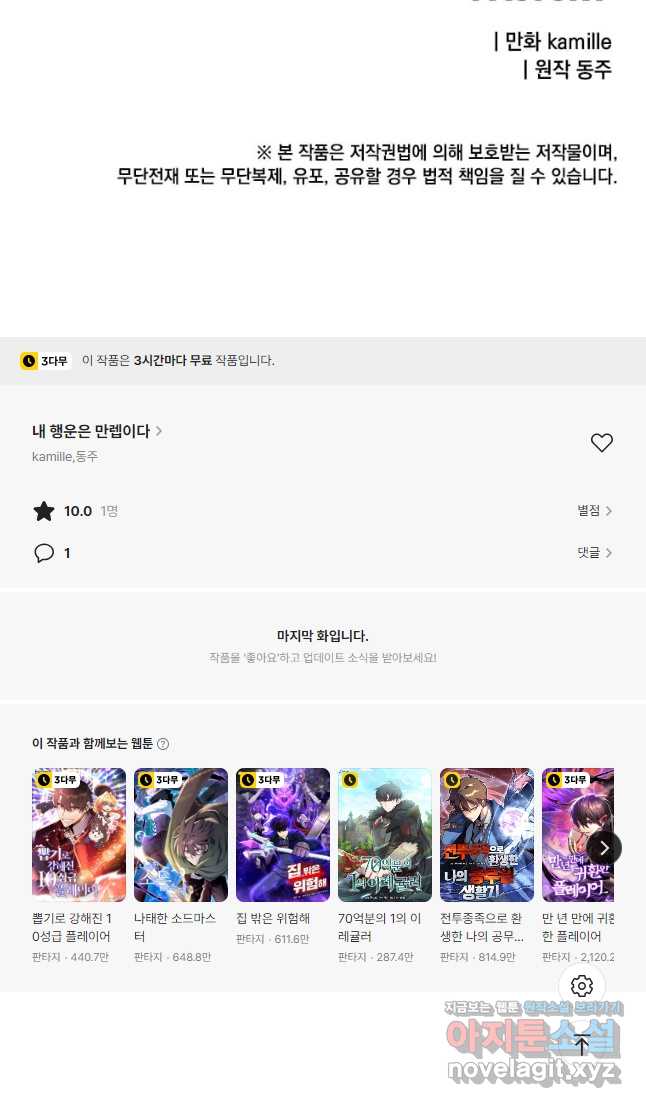Viewport: 646px width, 1108px height.
Task: Open 집 밖은 위험해 webtoon
Action: point(283,834)
